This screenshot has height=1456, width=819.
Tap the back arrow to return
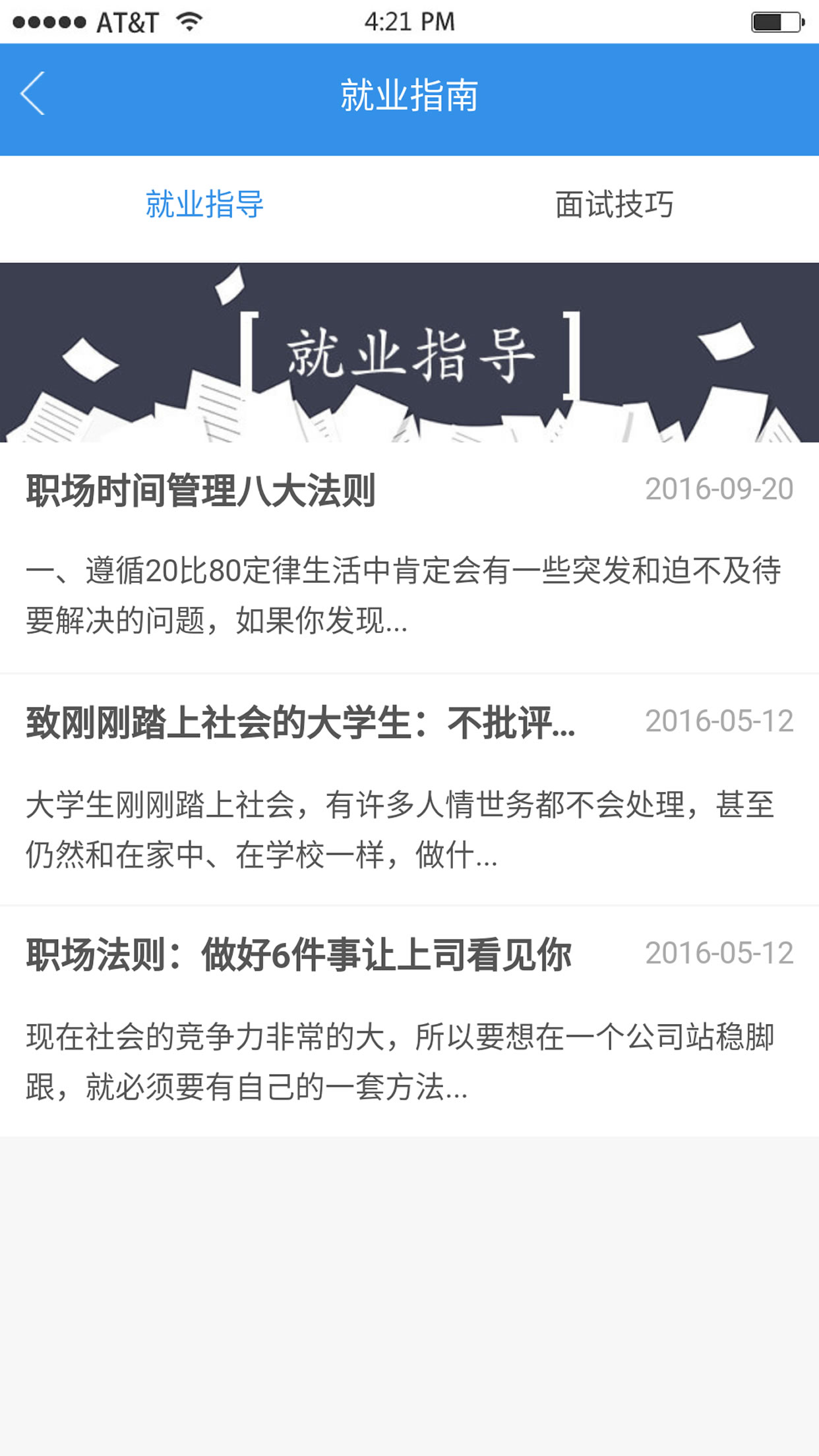pyautogui.click(x=32, y=94)
